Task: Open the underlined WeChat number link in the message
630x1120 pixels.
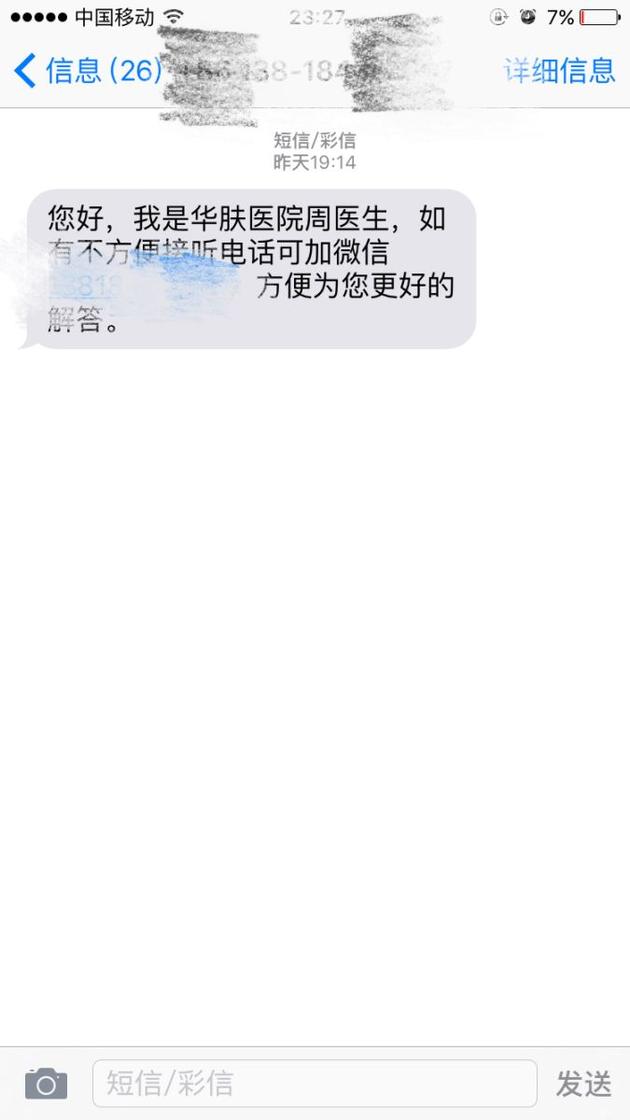Action: click(x=143, y=286)
